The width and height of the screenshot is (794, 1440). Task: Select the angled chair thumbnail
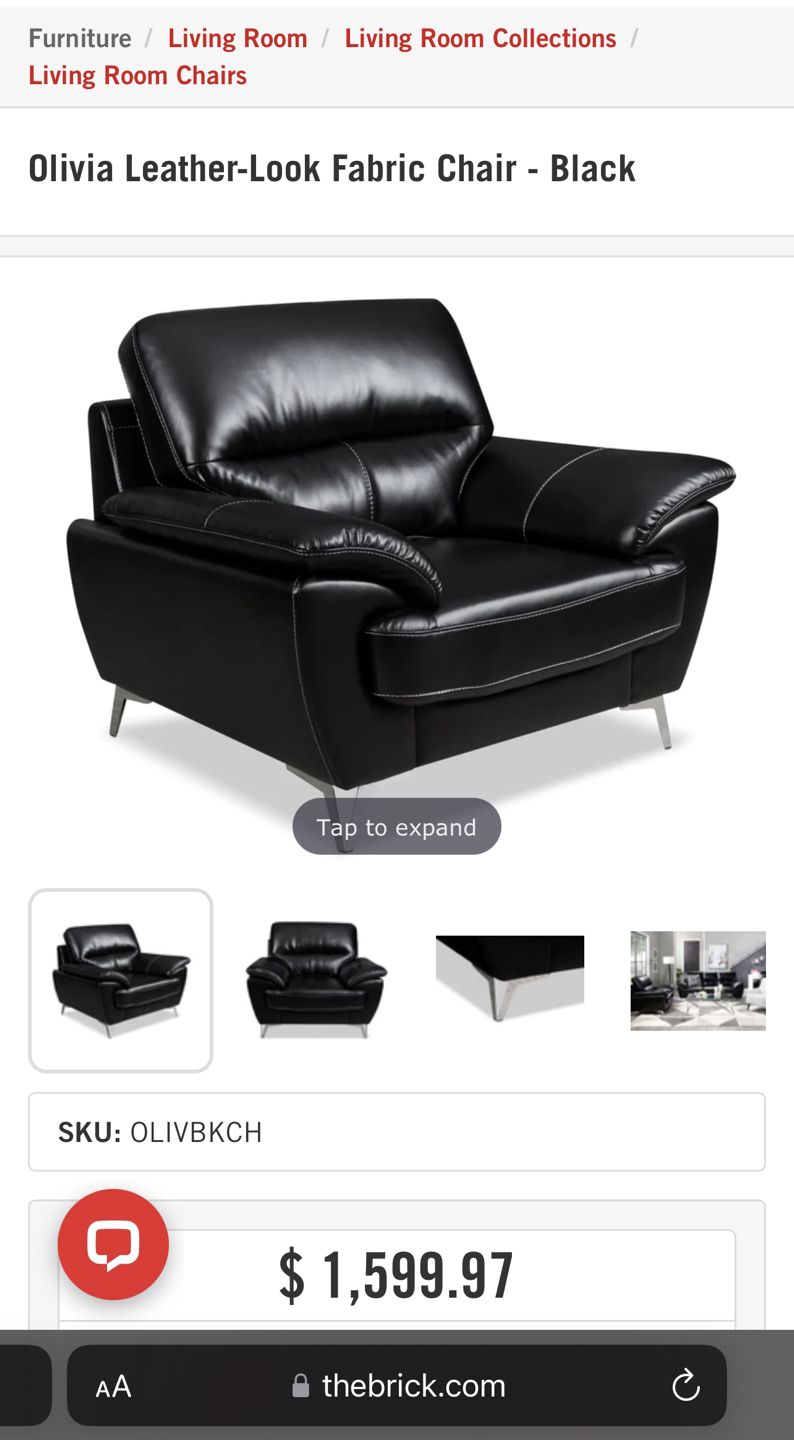click(121, 980)
